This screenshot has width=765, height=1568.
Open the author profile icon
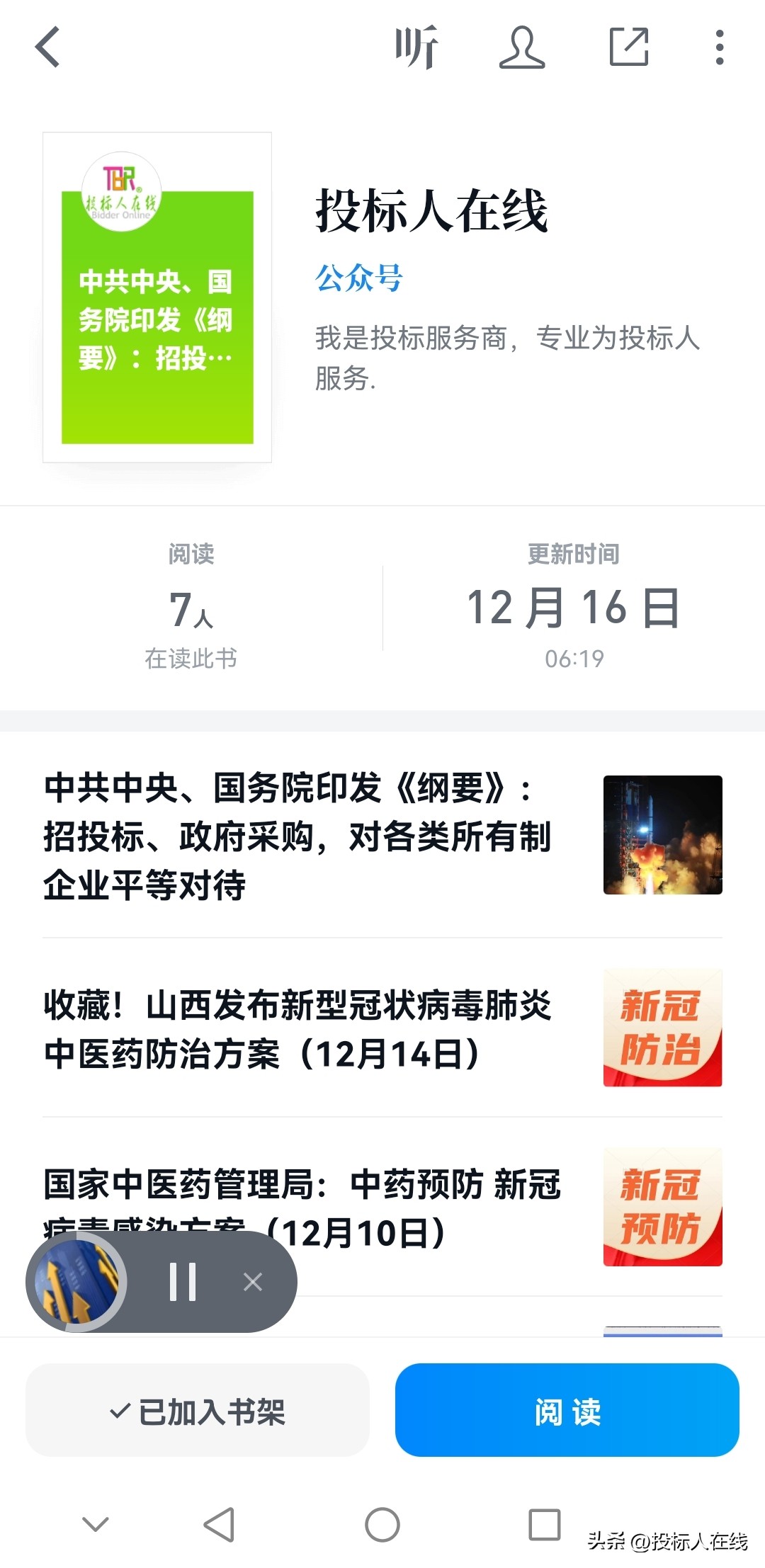click(x=522, y=48)
